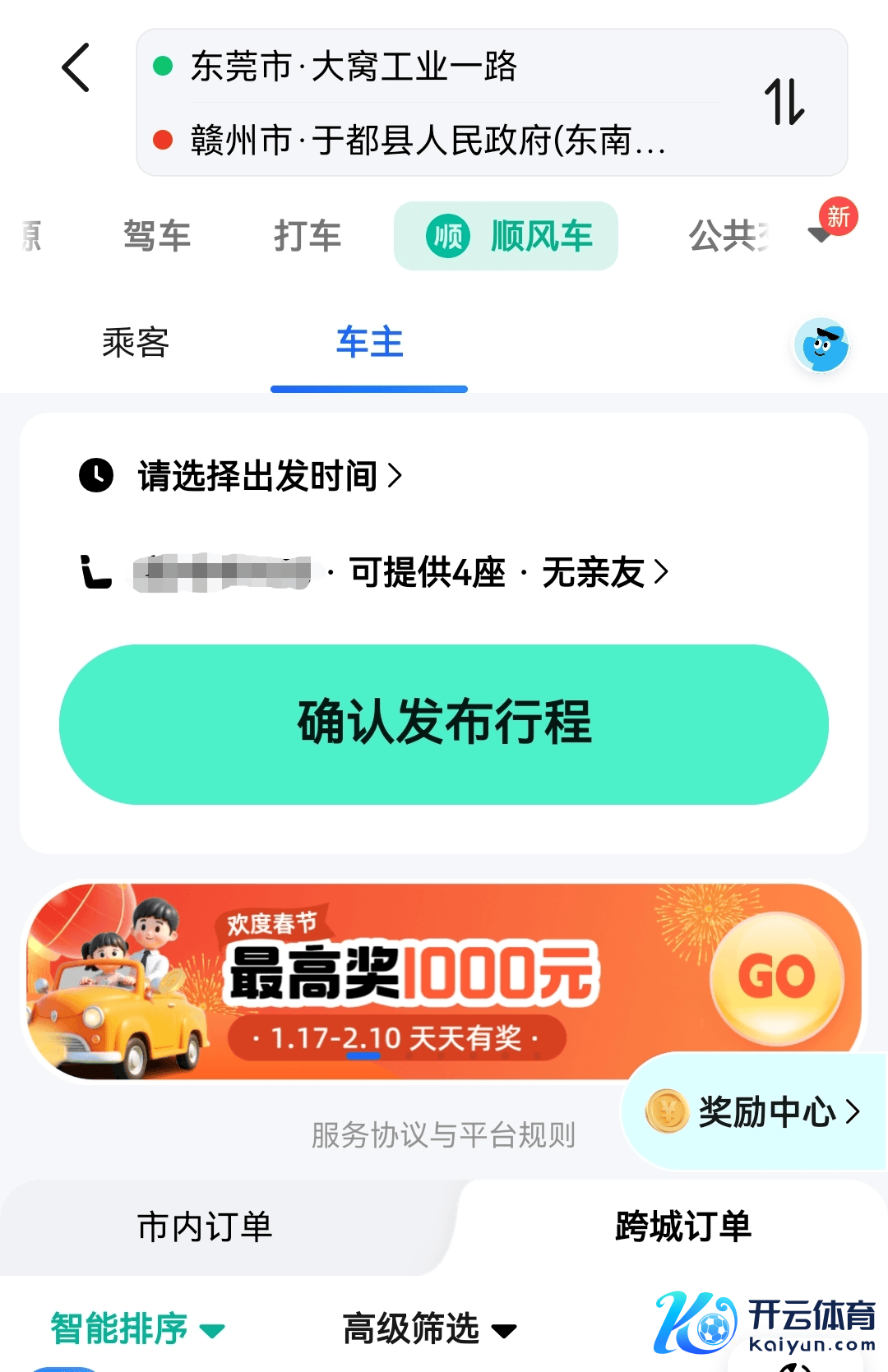This screenshot has width=888, height=1372.
Task: Swap origin and destination addresses
Action: tap(784, 102)
